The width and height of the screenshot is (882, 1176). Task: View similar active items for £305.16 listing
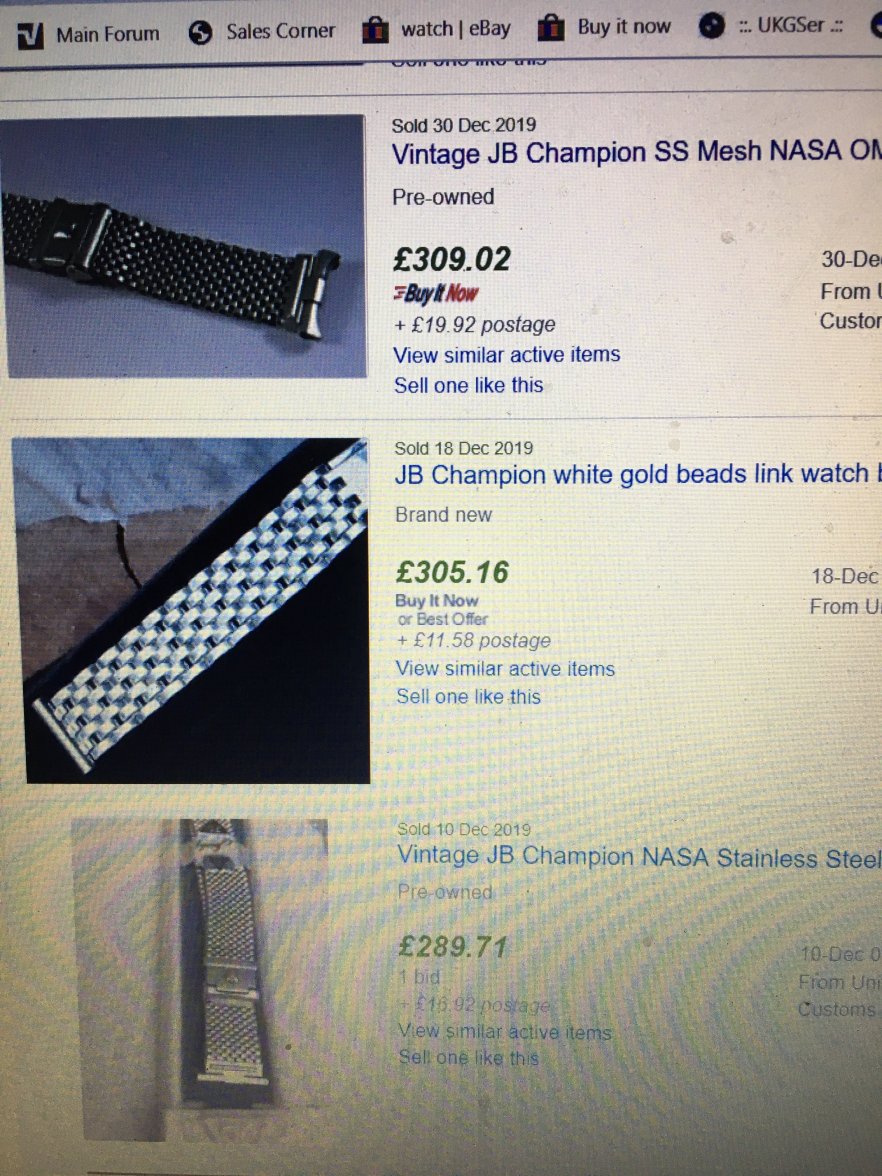(505, 669)
